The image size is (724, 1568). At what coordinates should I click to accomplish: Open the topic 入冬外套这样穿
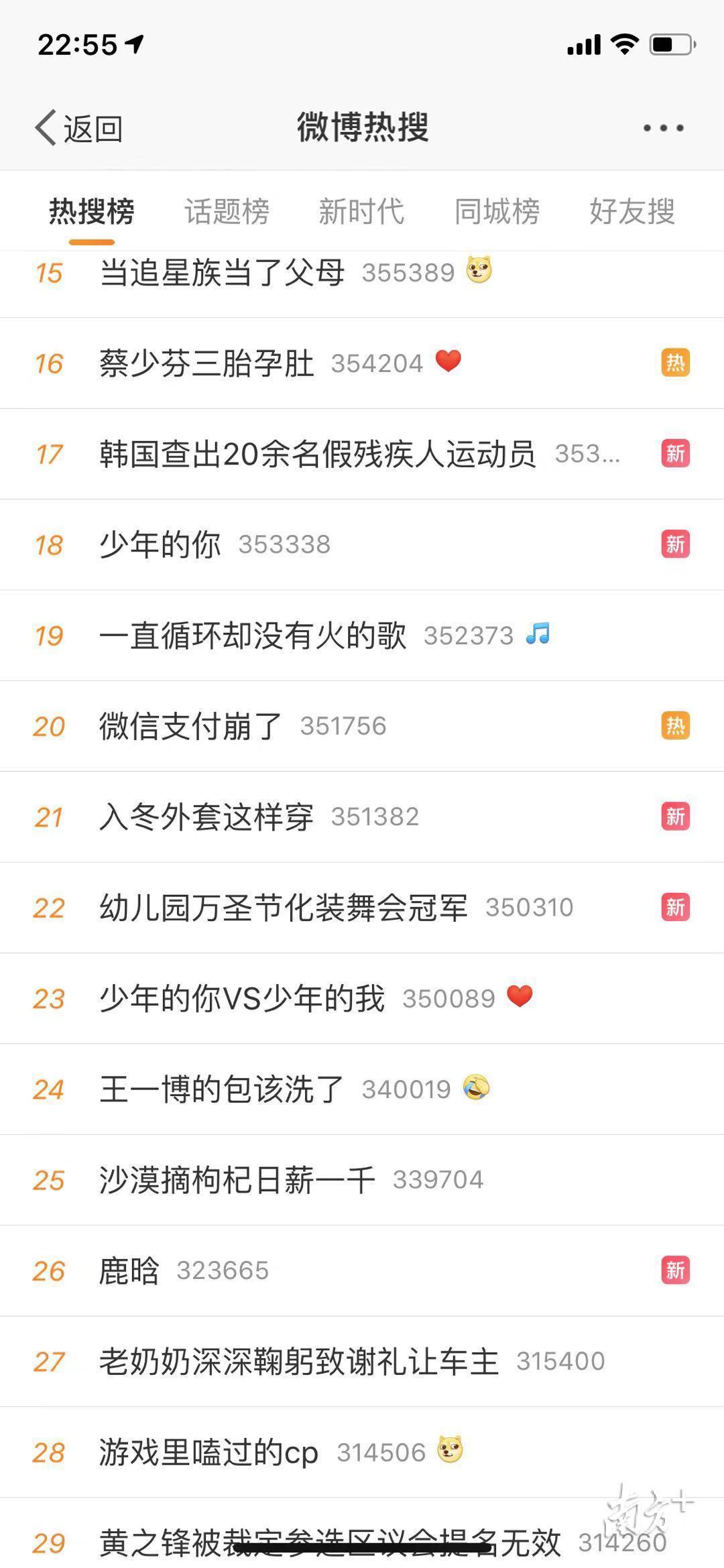click(206, 817)
